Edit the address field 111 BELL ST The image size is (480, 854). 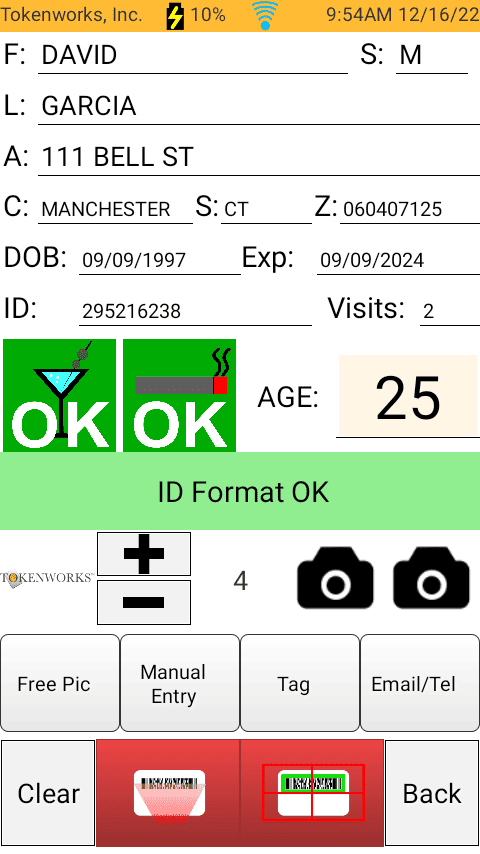pos(259,157)
